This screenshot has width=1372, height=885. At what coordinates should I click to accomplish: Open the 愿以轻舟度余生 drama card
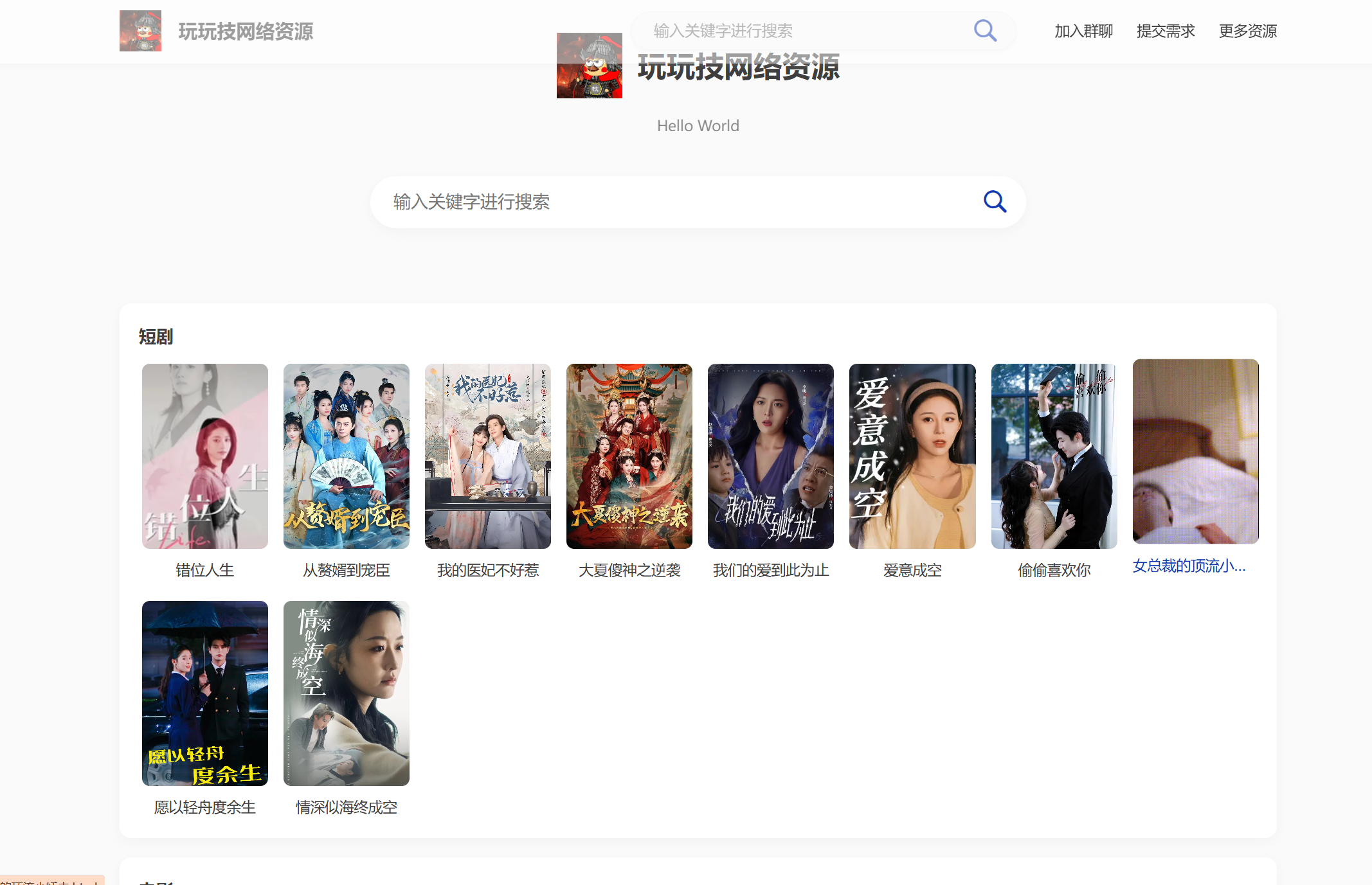tap(205, 693)
